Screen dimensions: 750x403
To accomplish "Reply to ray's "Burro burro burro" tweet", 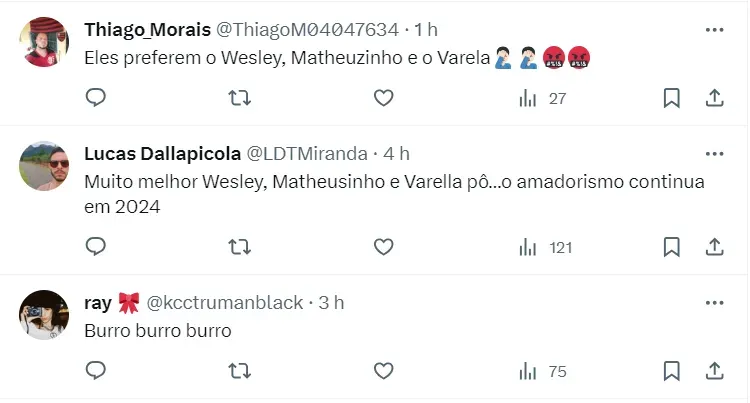I will (96, 371).
